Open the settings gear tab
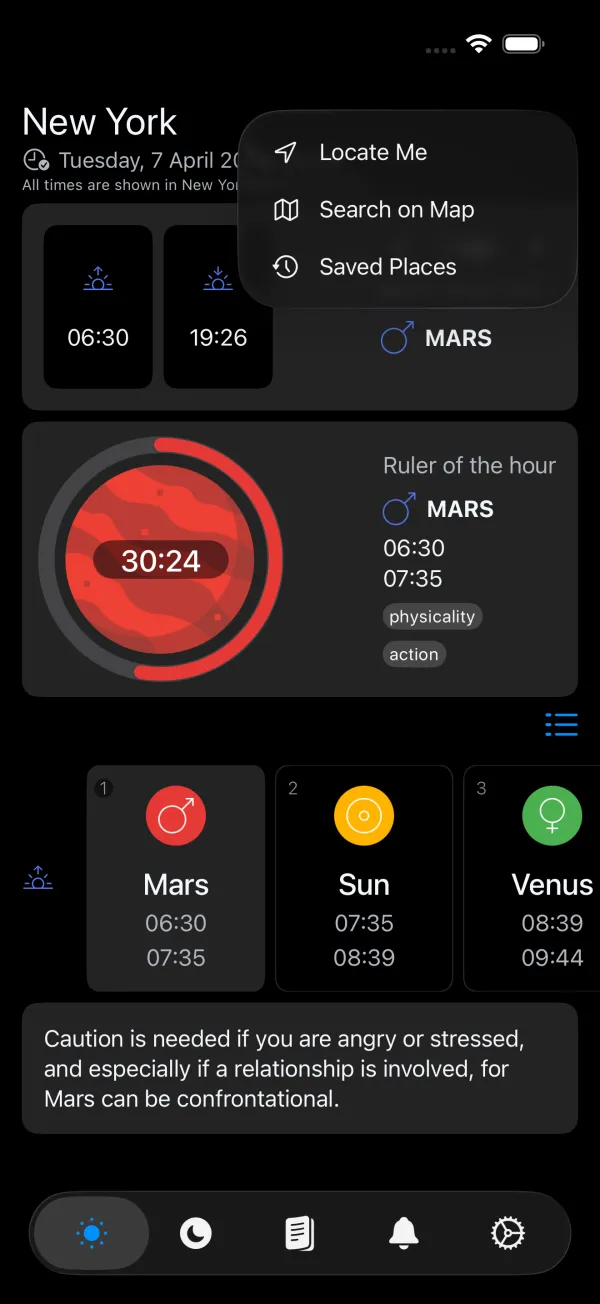 (508, 1234)
